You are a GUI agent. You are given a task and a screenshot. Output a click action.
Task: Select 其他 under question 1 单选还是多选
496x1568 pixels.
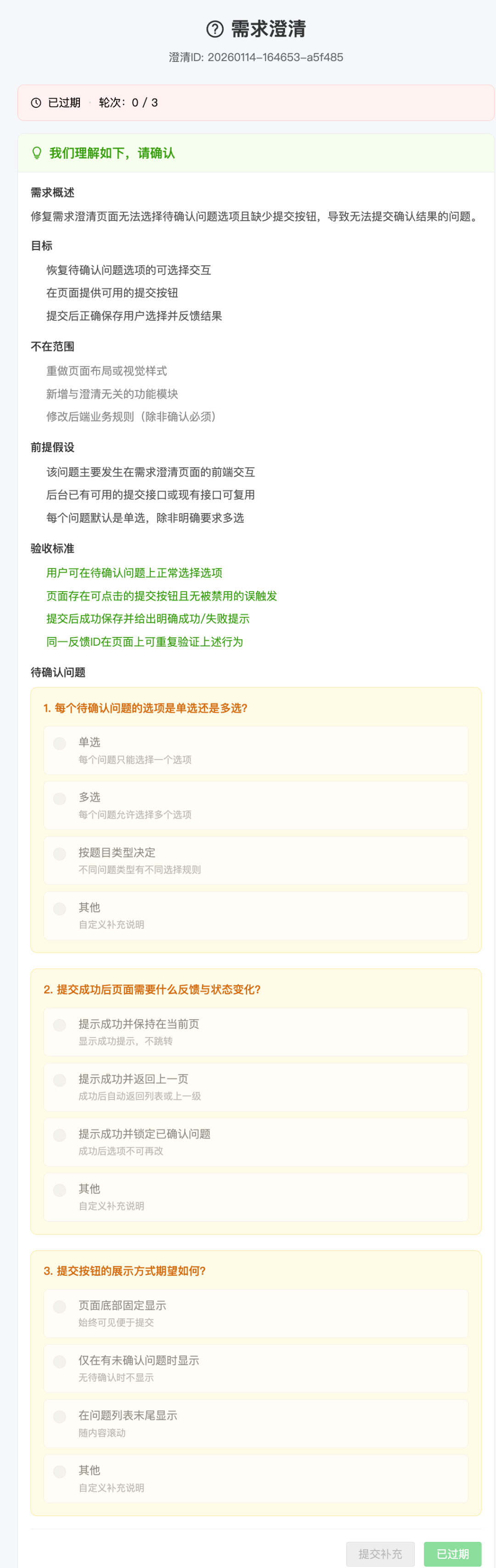tap(60, 908)
